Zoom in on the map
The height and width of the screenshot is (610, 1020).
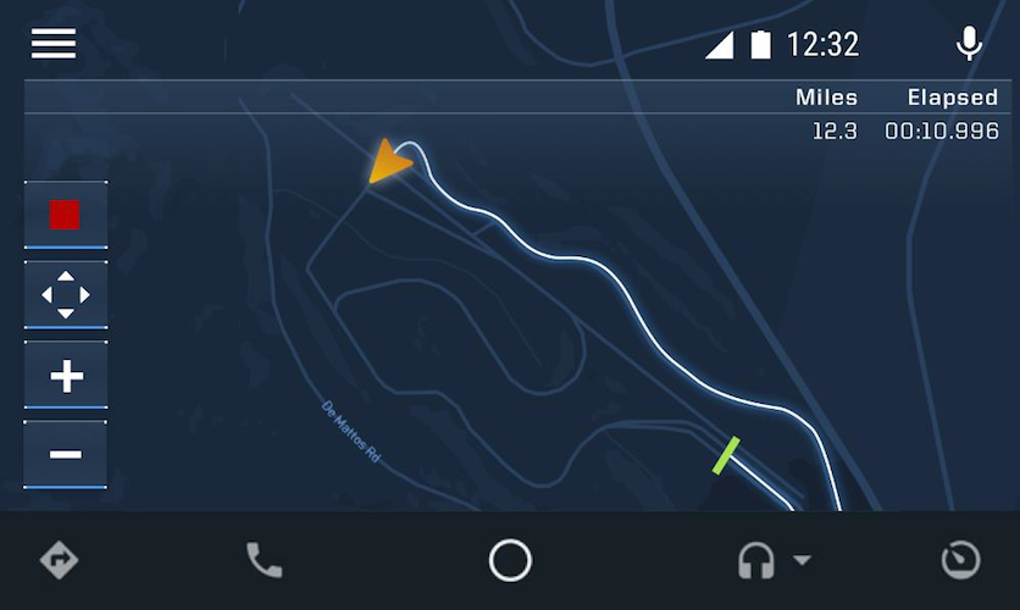coord(65,376)
